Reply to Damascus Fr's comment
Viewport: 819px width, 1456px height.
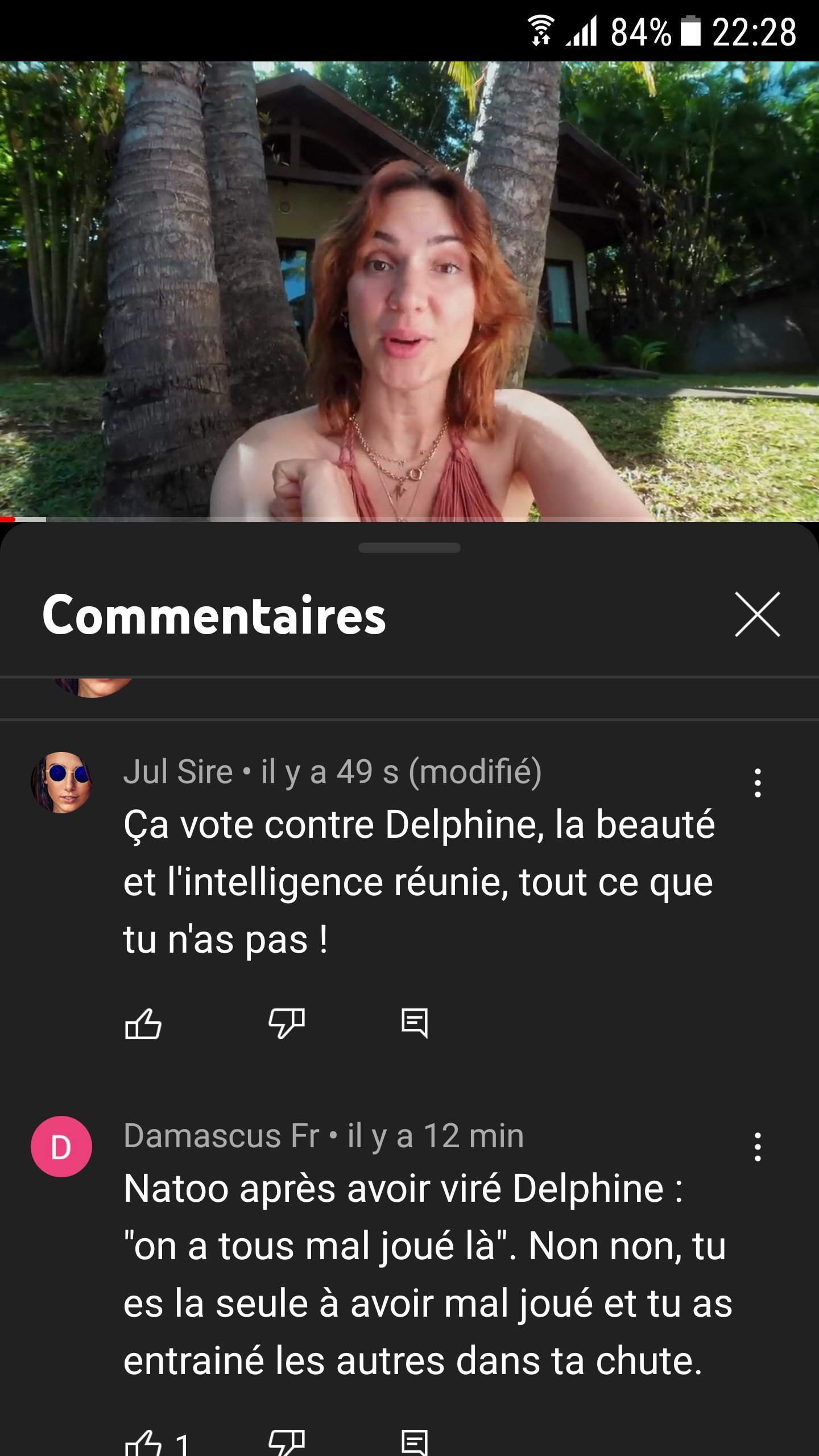[x=415, y=1443]
